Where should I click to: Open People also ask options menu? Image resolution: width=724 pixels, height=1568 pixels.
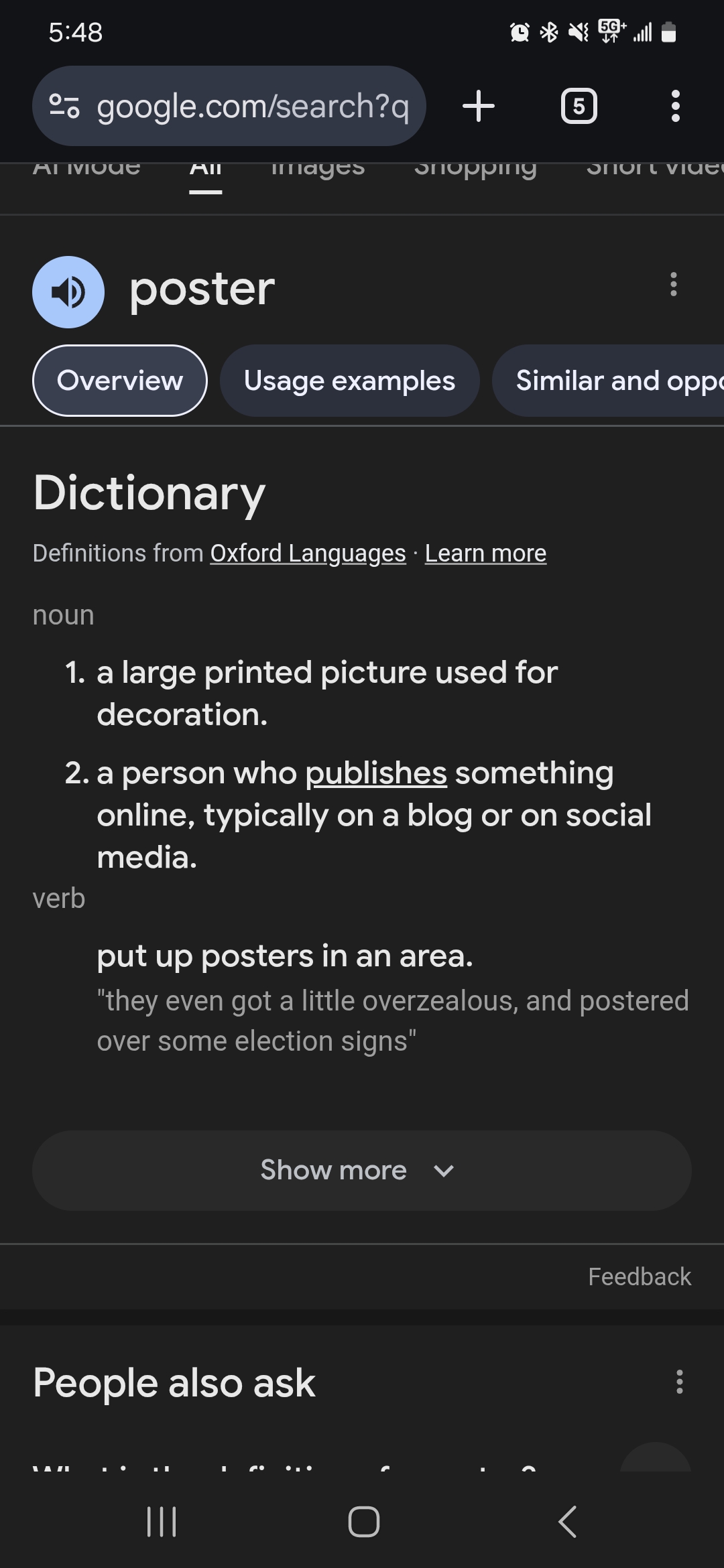coord(680,1382)
